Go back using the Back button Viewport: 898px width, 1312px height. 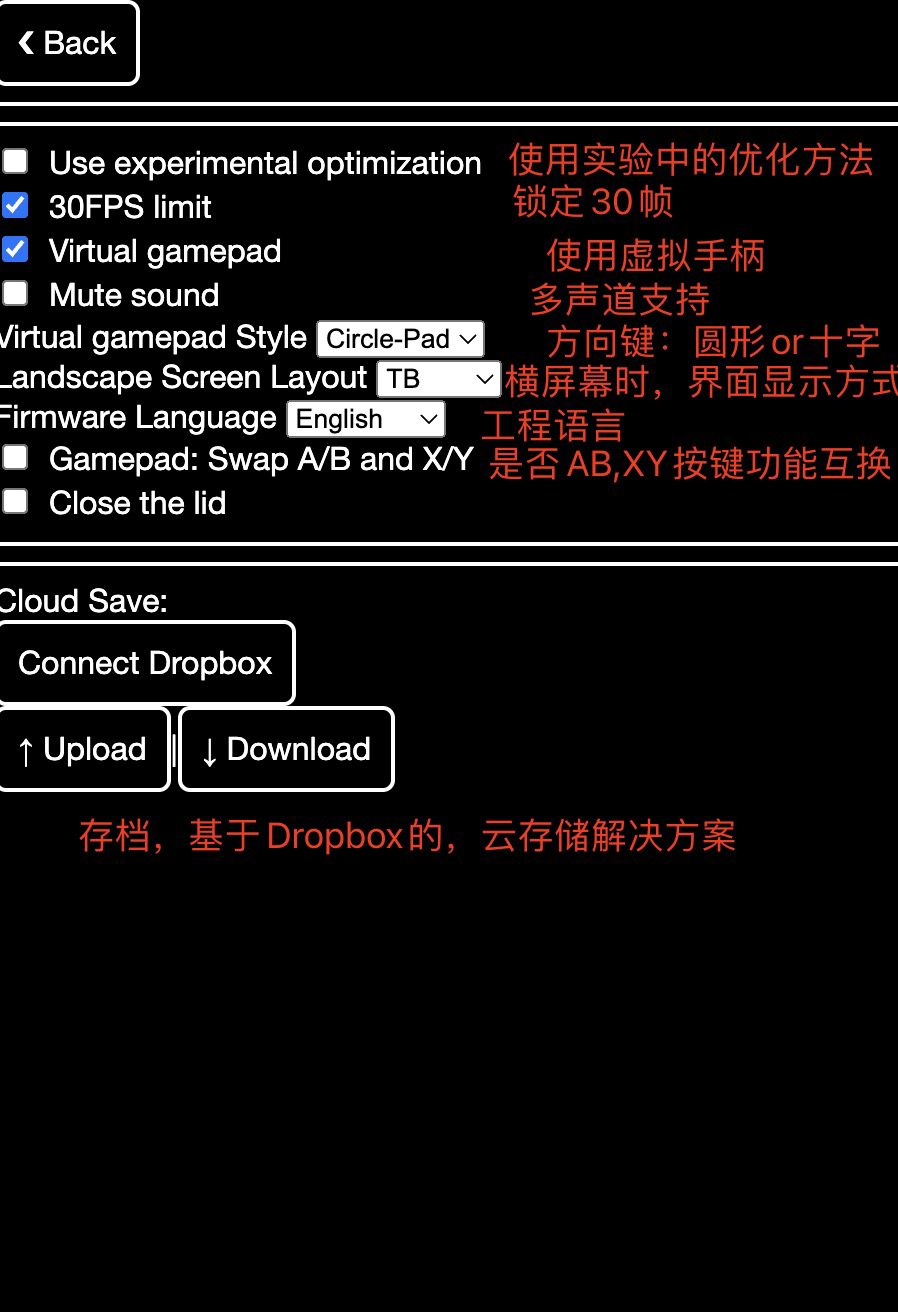(68, 44)
